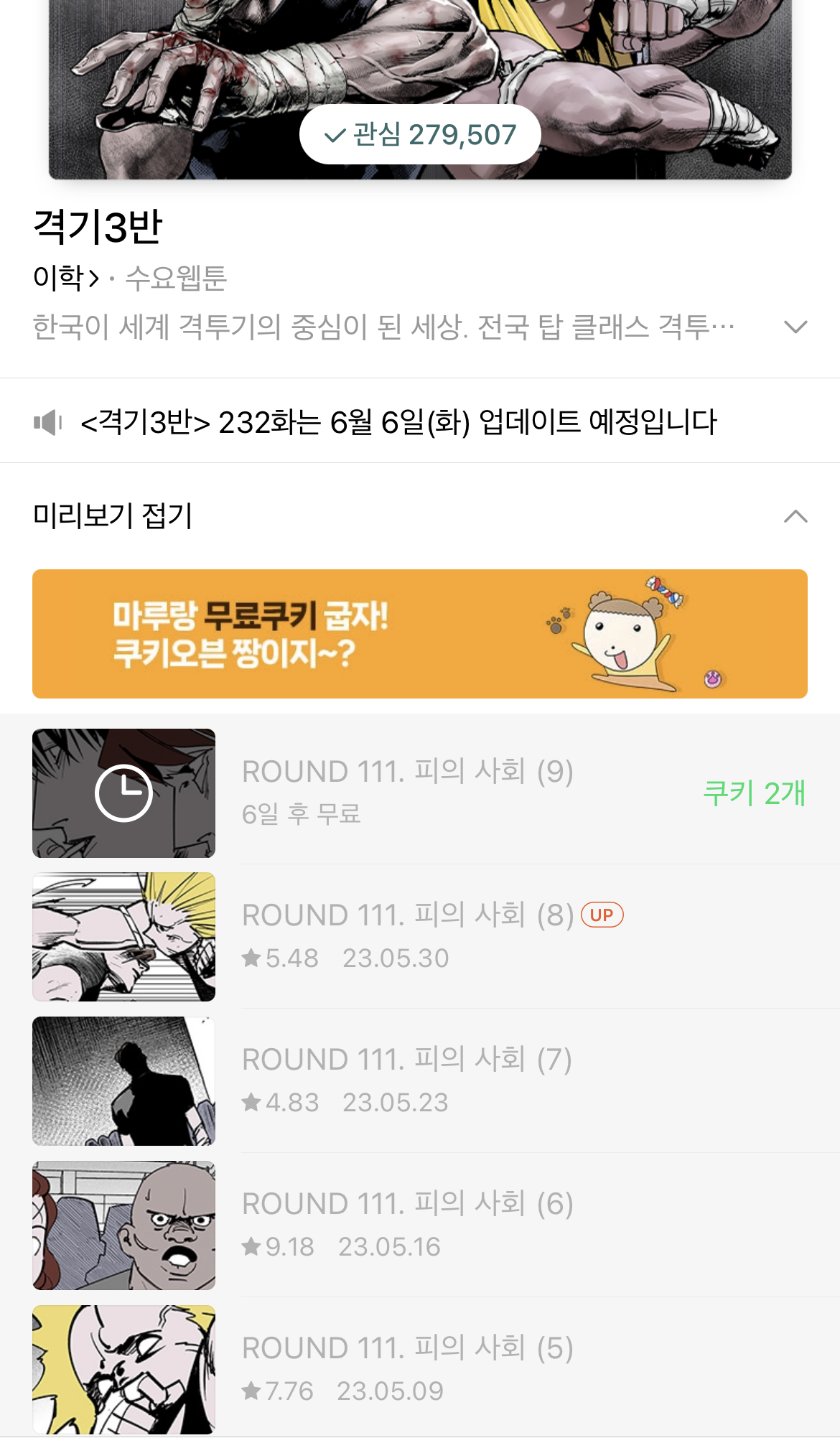Screen dimensions: 840x1443
Task: Open ROUND 111. 피의 사회 (5) episode
Action: tap(420, 1369)
